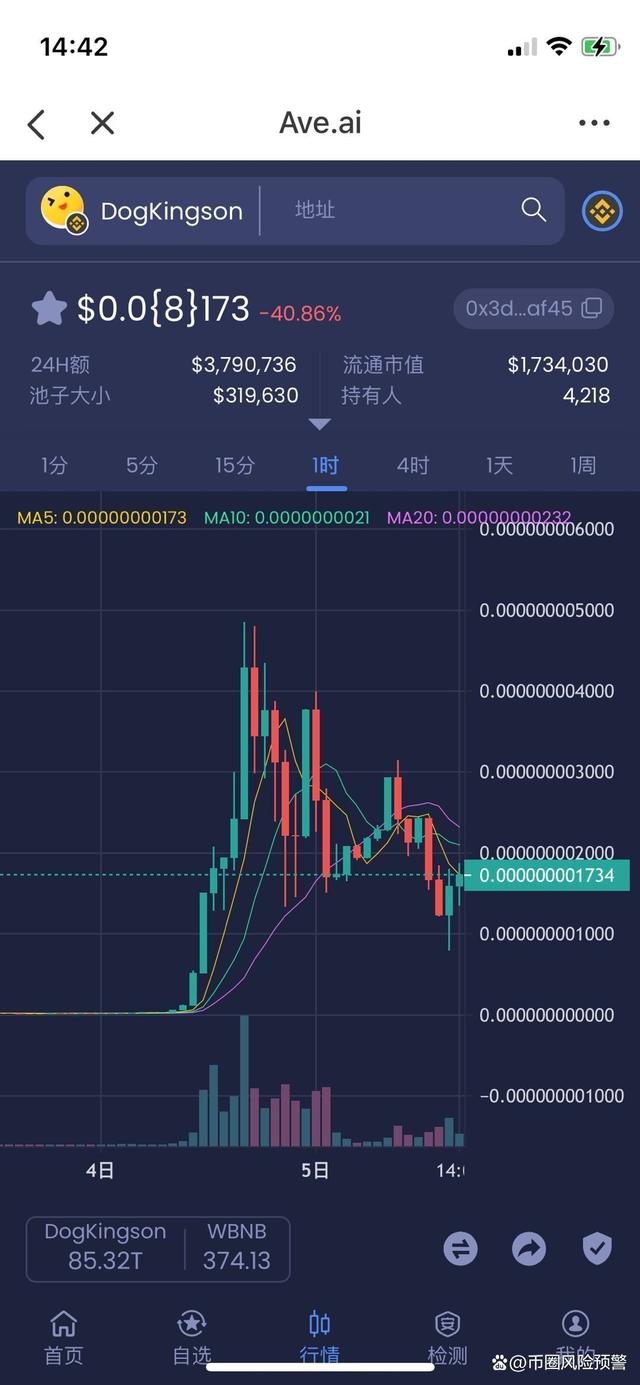Copy contract address 0x3d...af45

(592, 308)
